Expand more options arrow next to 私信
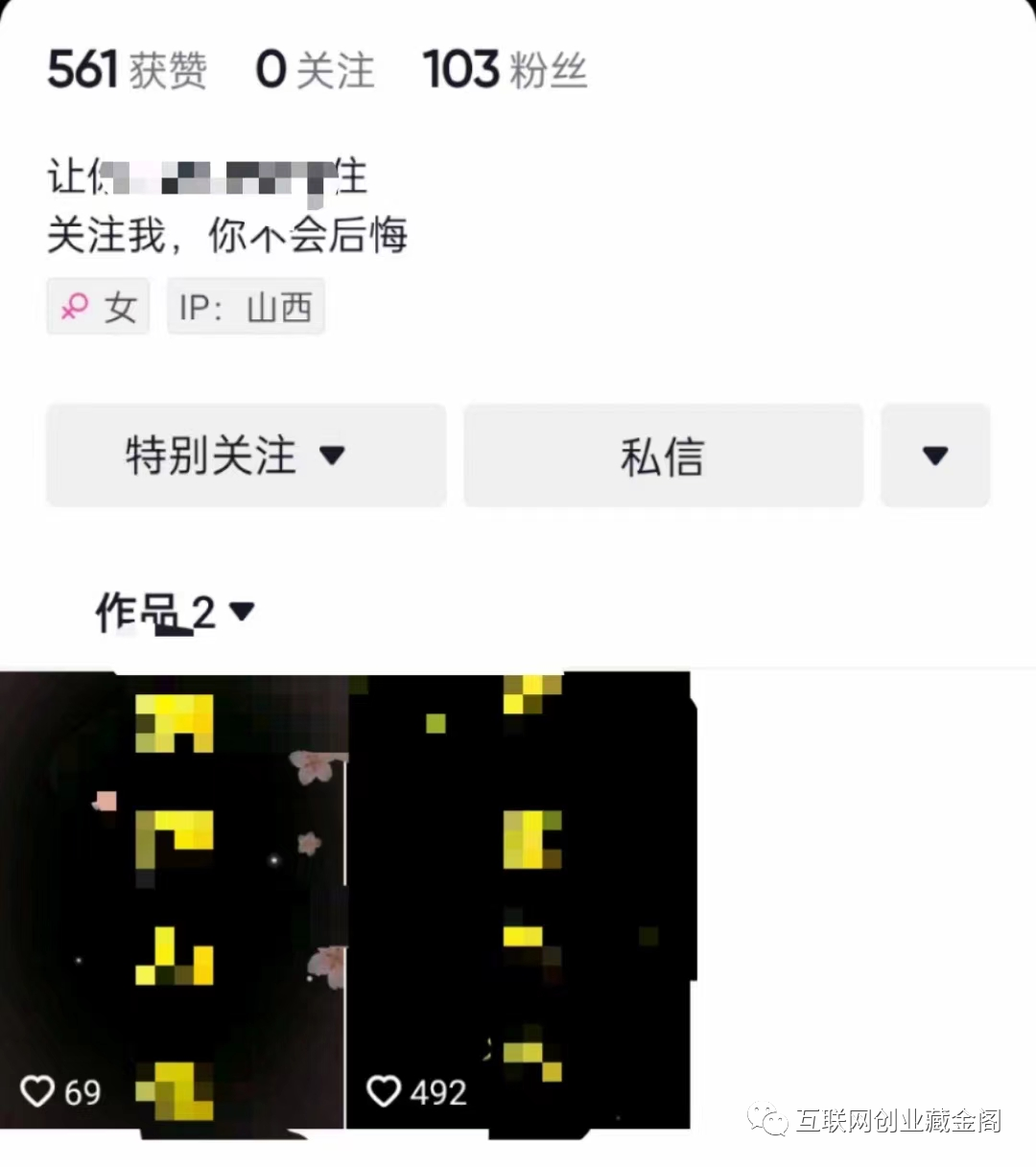This screenshot has width=1036, height=1167. 934,455
